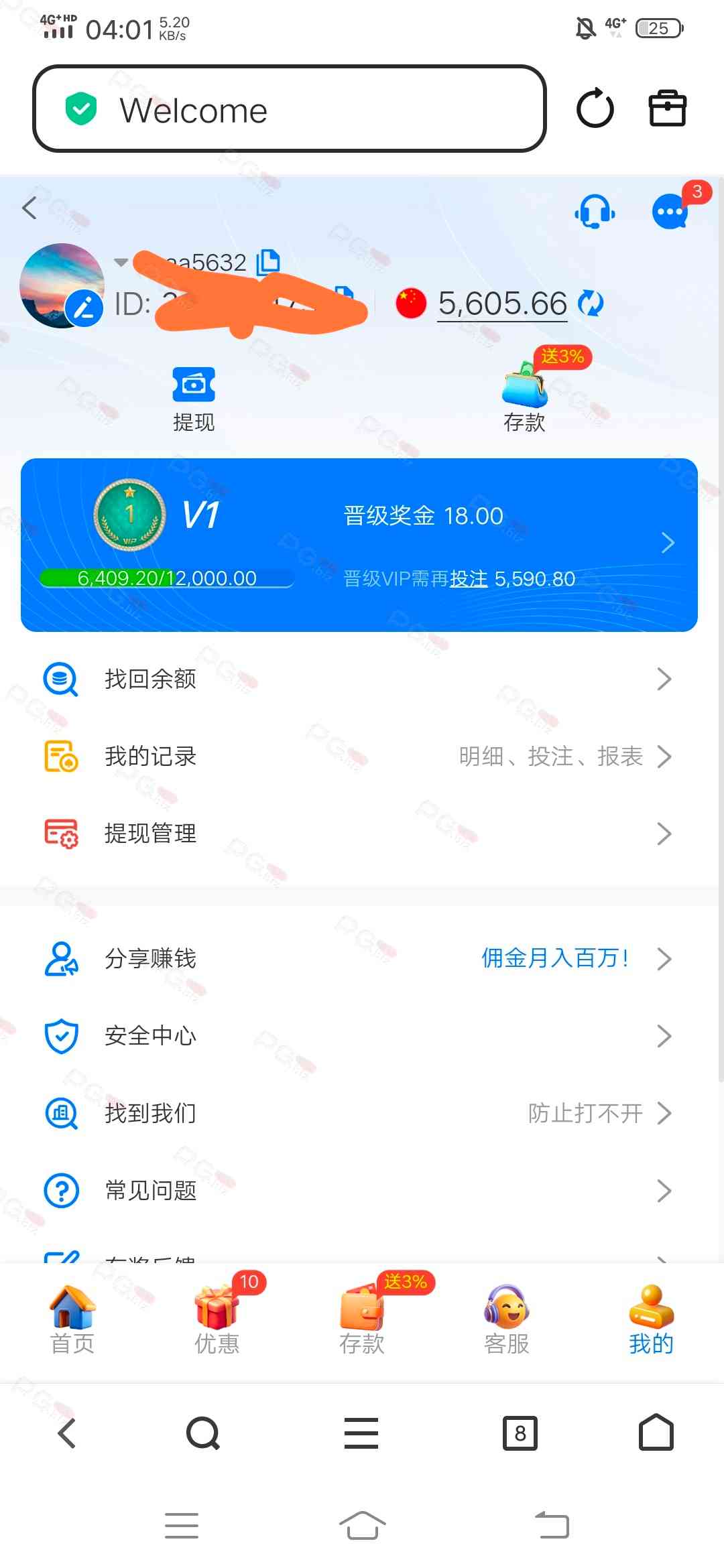Image resolution: width=724 pixels, height=1568 pixels.
Task: Open the headset customer support icon
Action: click(595, 212)
